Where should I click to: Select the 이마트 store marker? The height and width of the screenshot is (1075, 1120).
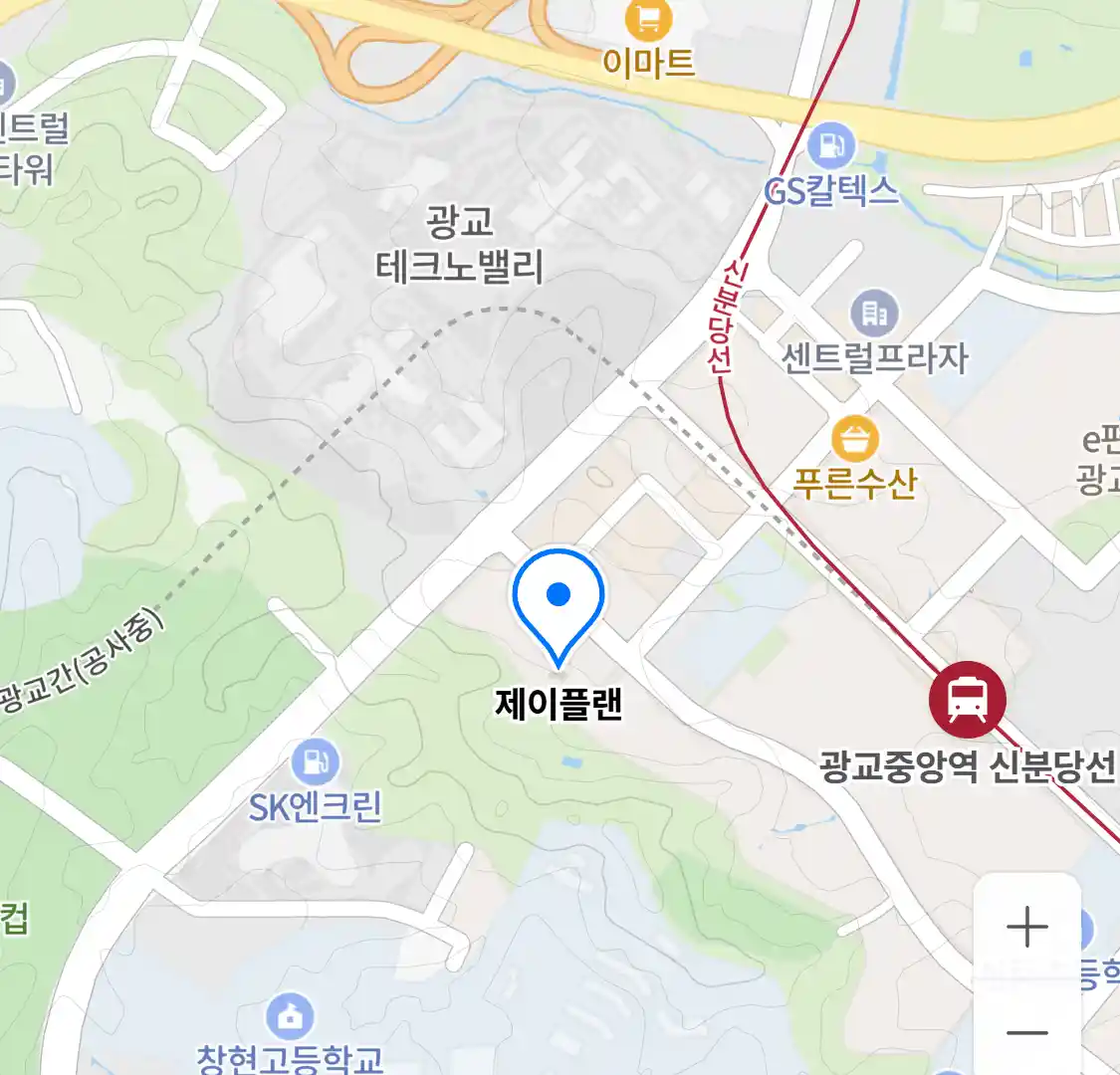(648, 18)
